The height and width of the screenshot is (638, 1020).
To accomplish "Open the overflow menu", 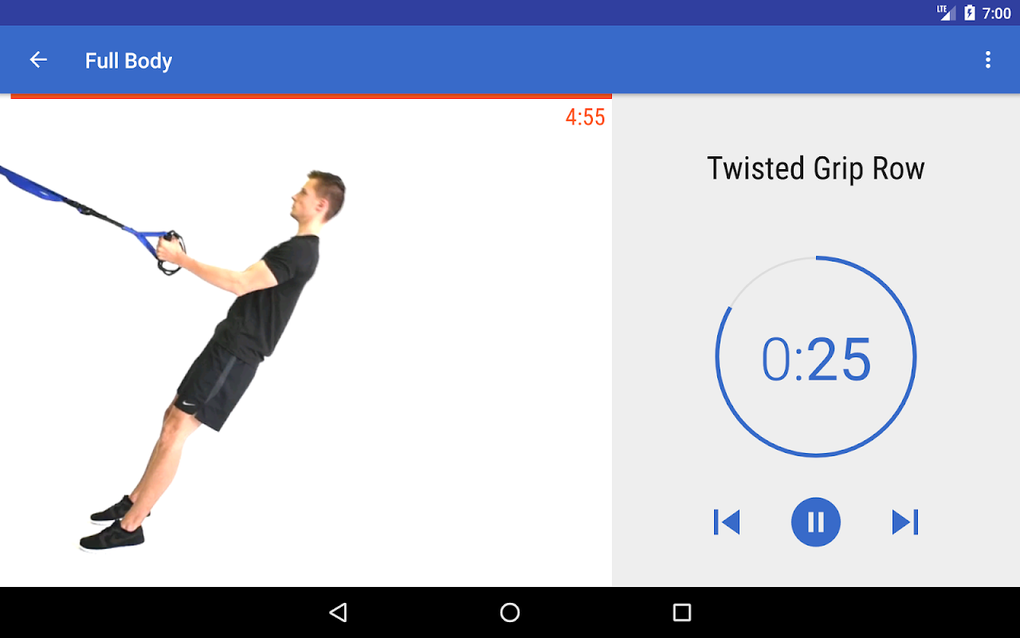I will tap(987, 60).
